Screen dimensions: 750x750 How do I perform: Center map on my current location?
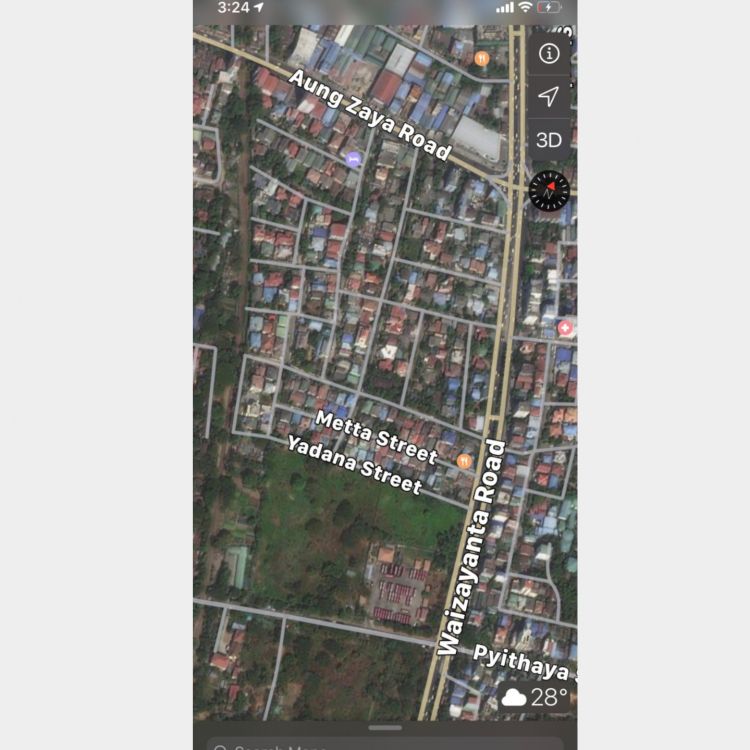pos(549,96)
